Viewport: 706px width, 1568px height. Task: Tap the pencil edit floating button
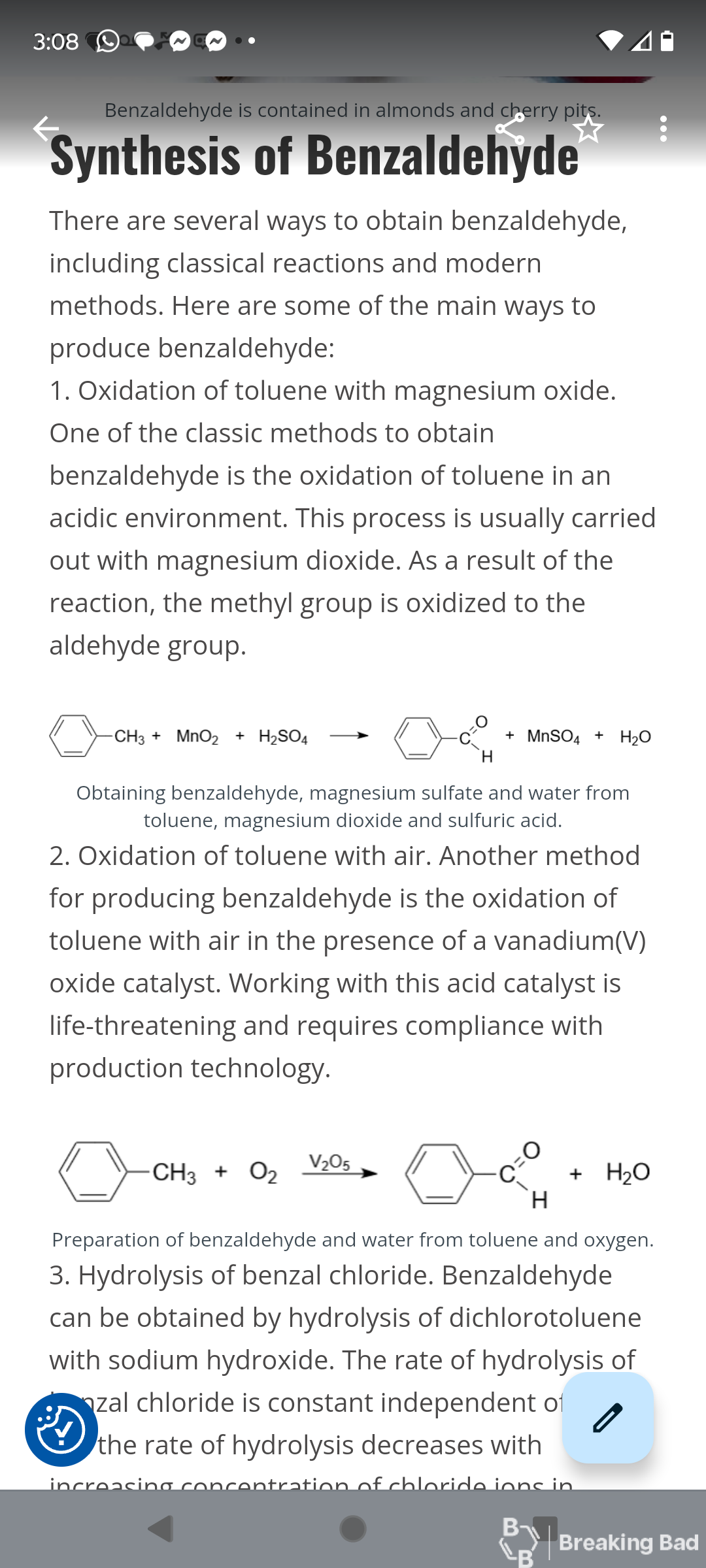(608, 1418)
